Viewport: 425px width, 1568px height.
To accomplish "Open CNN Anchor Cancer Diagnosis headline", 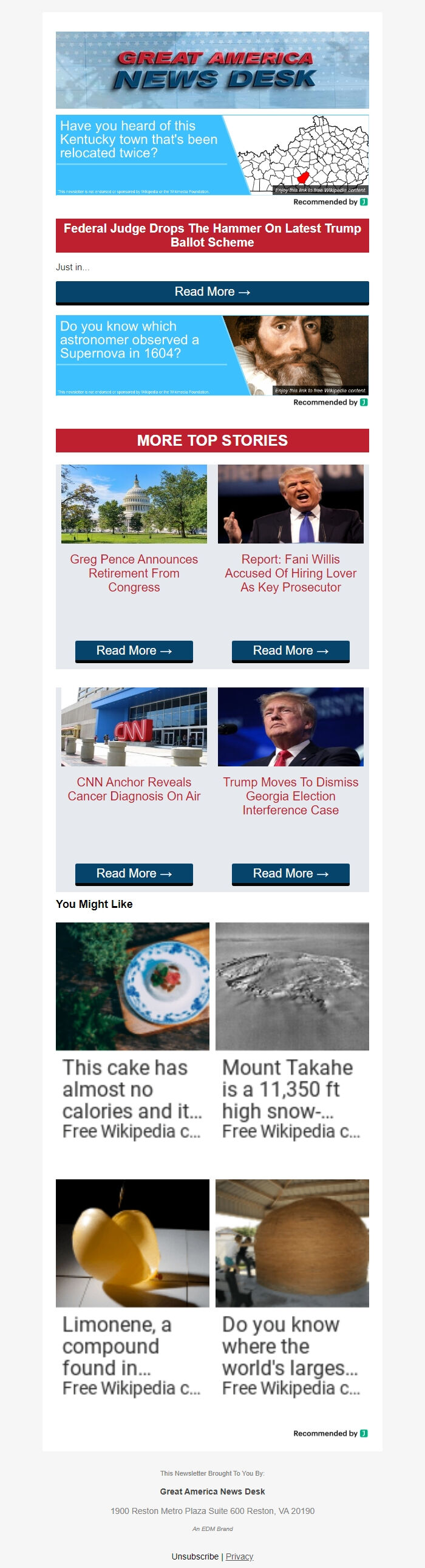I will 134,789.
